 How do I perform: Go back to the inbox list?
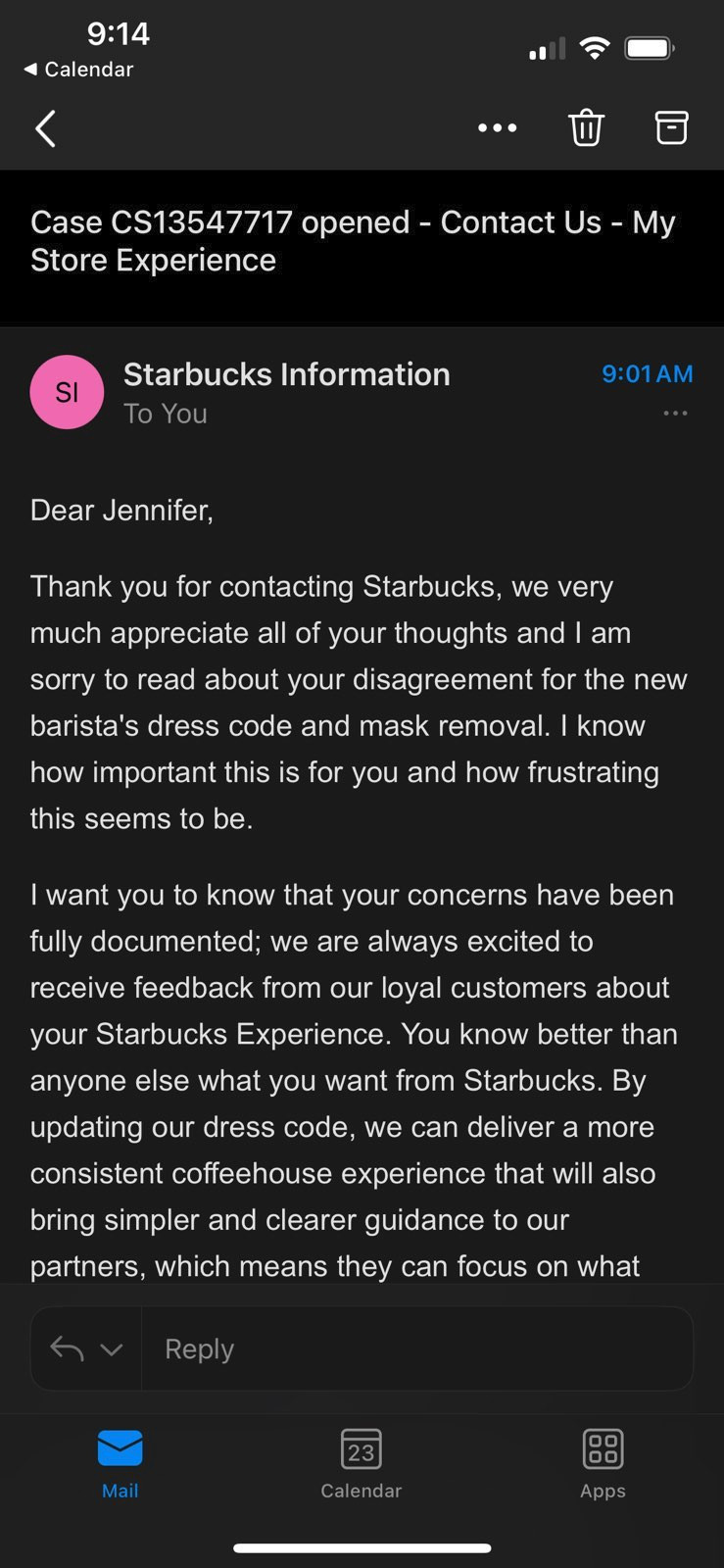45,128
